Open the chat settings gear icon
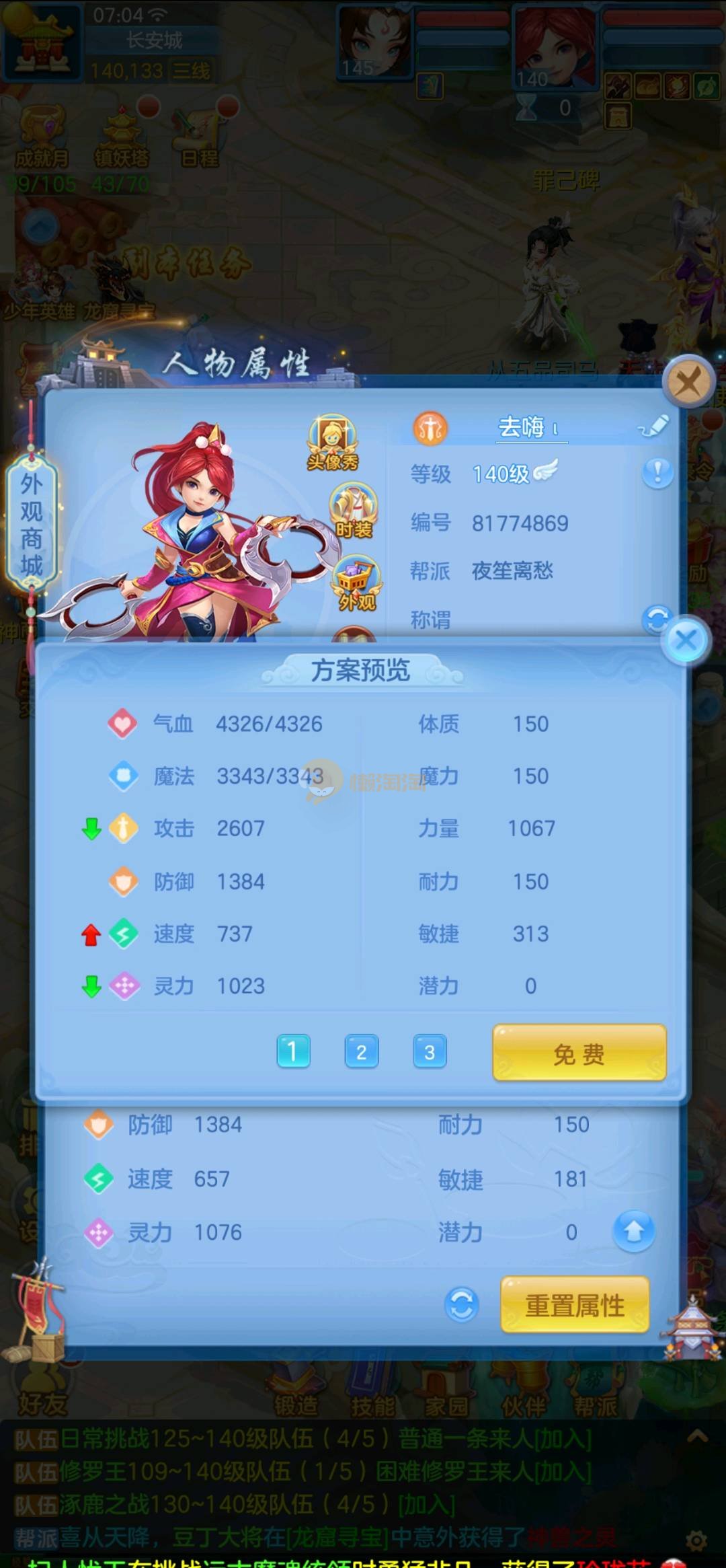726x1568 pixels. (696, 1540)
